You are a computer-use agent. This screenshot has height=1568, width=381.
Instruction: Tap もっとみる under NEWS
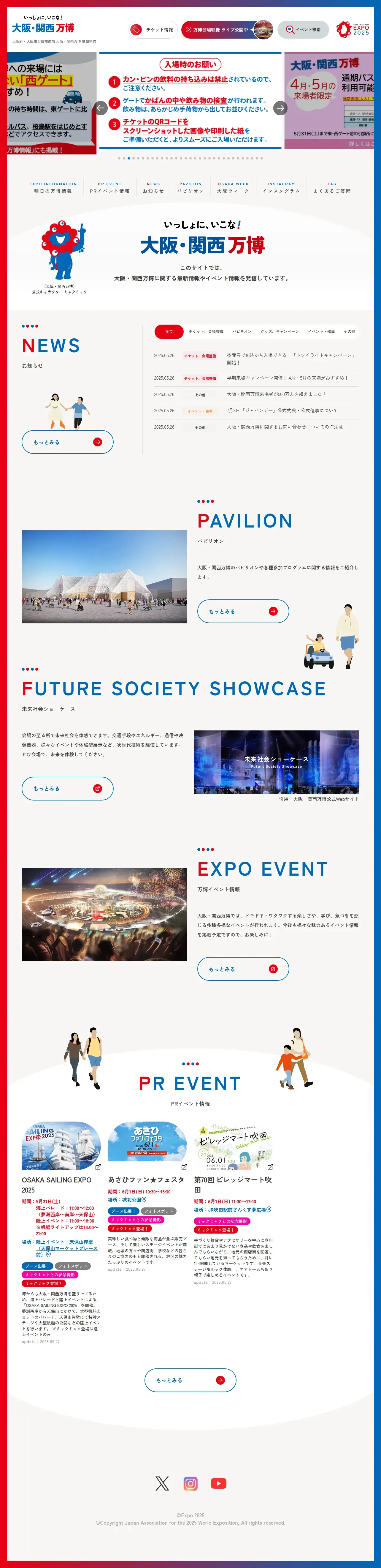67,442
